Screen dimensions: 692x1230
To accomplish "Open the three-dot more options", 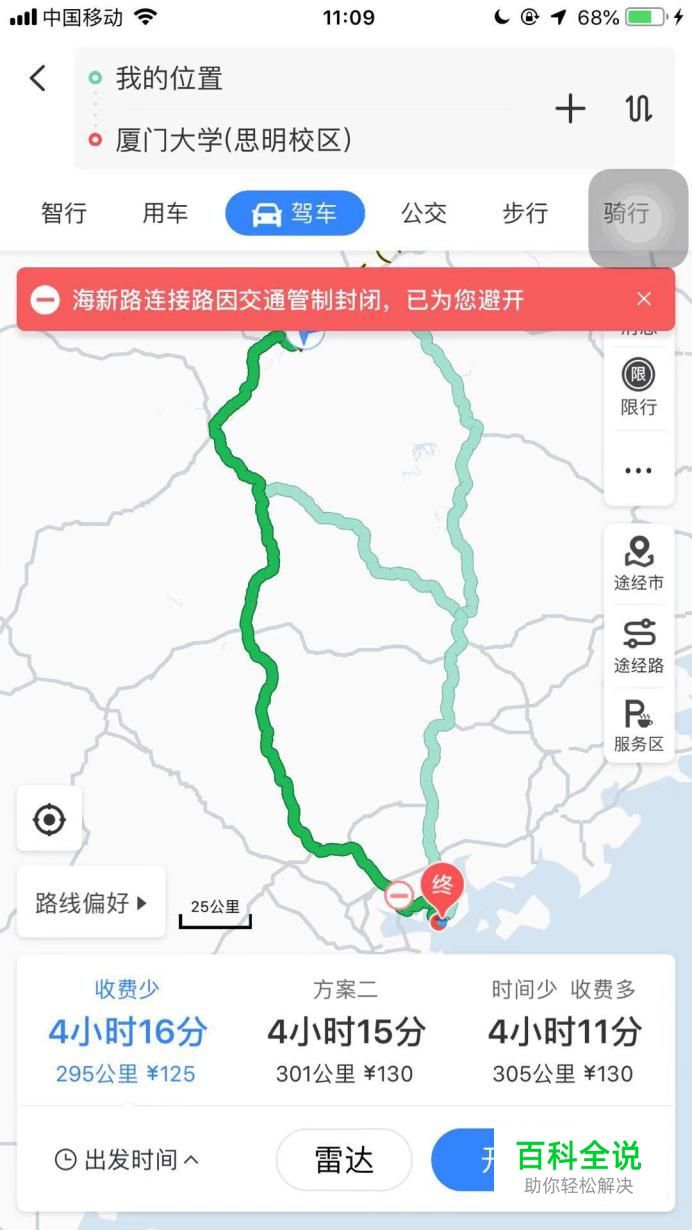I will tap(639, 471).
